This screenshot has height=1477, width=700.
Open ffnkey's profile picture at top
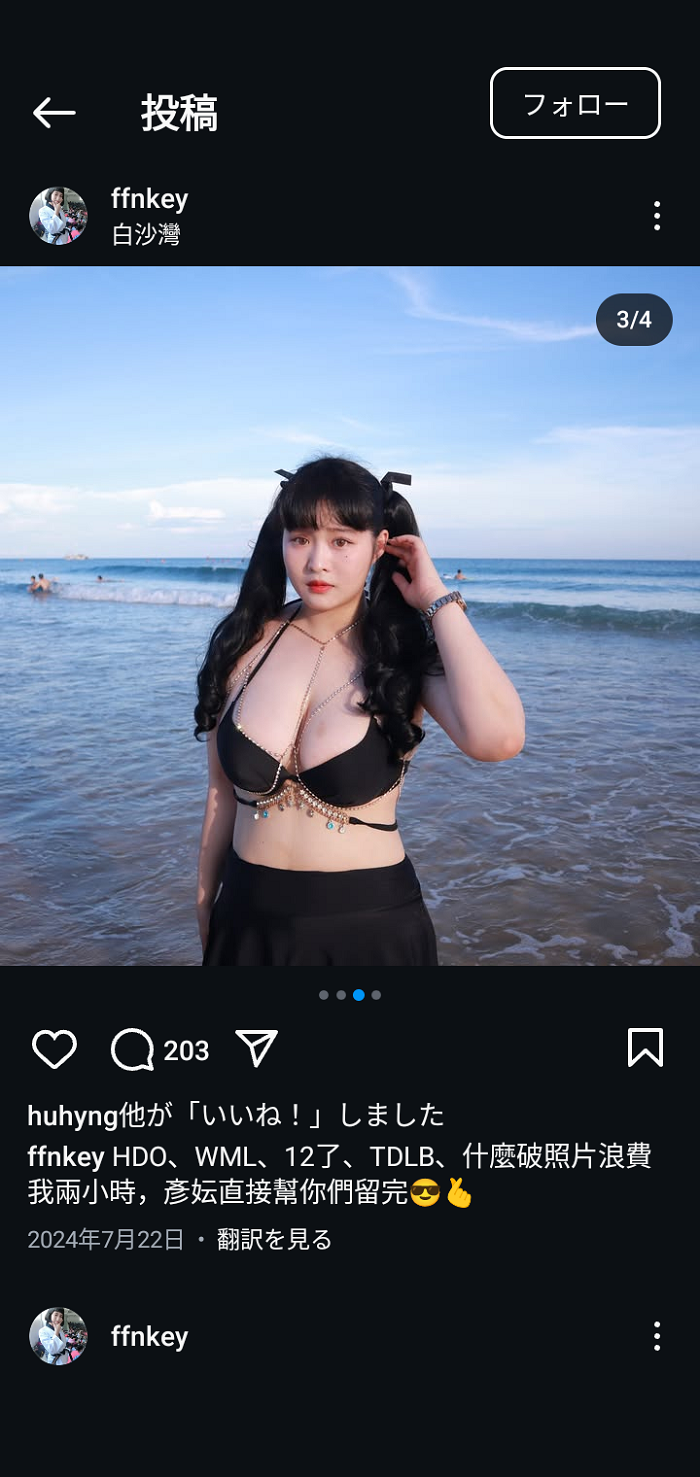coord(58,215)
